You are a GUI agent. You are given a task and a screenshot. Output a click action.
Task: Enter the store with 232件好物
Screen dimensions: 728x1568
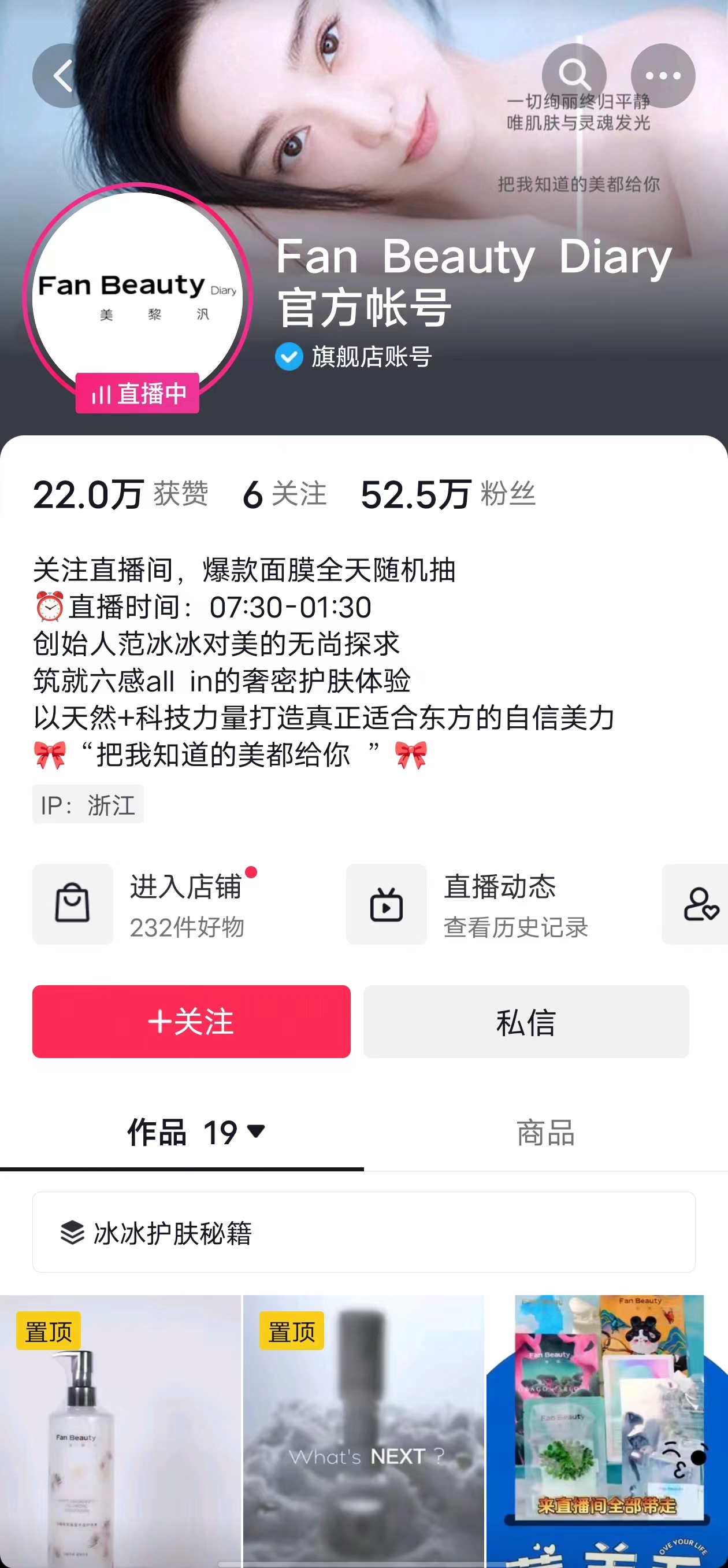coord(146,904)
